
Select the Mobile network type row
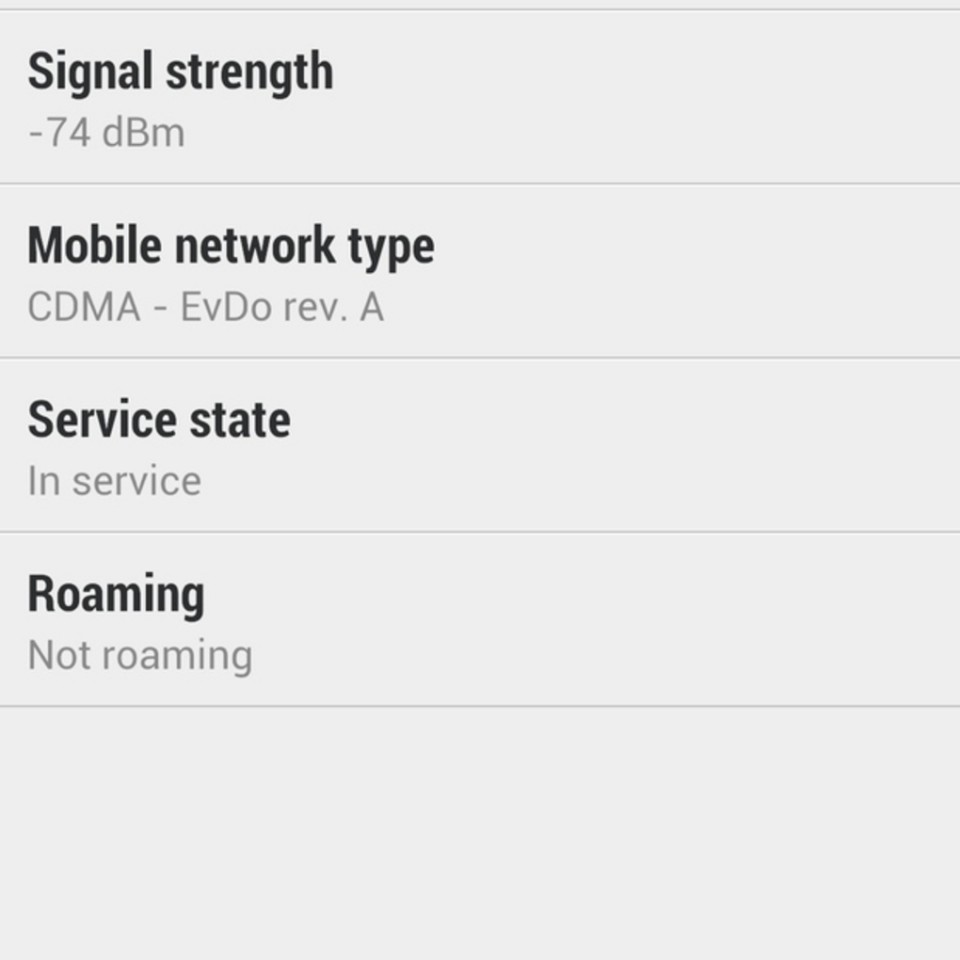point(480,272)
